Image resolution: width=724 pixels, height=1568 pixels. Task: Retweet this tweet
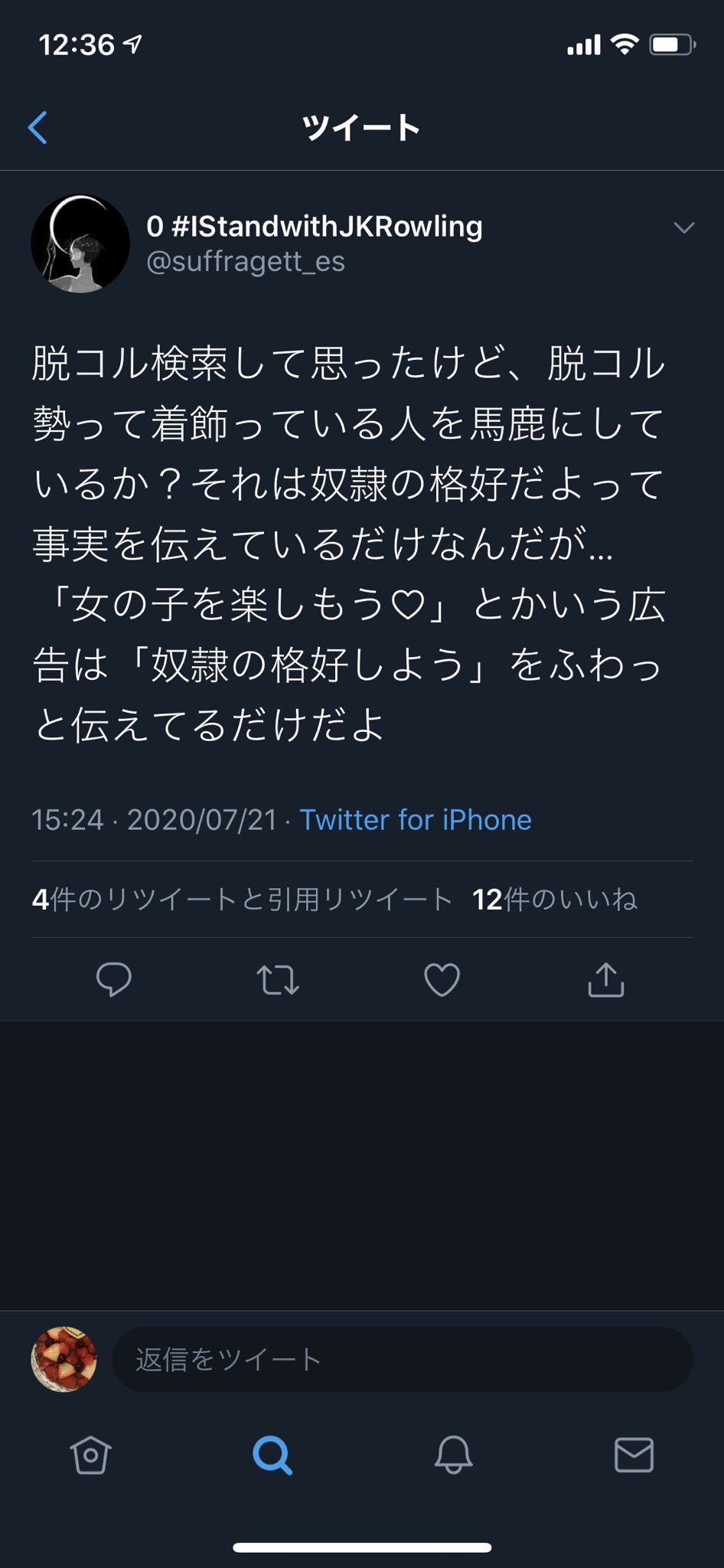pyautogui.click(x=278, y=979)
